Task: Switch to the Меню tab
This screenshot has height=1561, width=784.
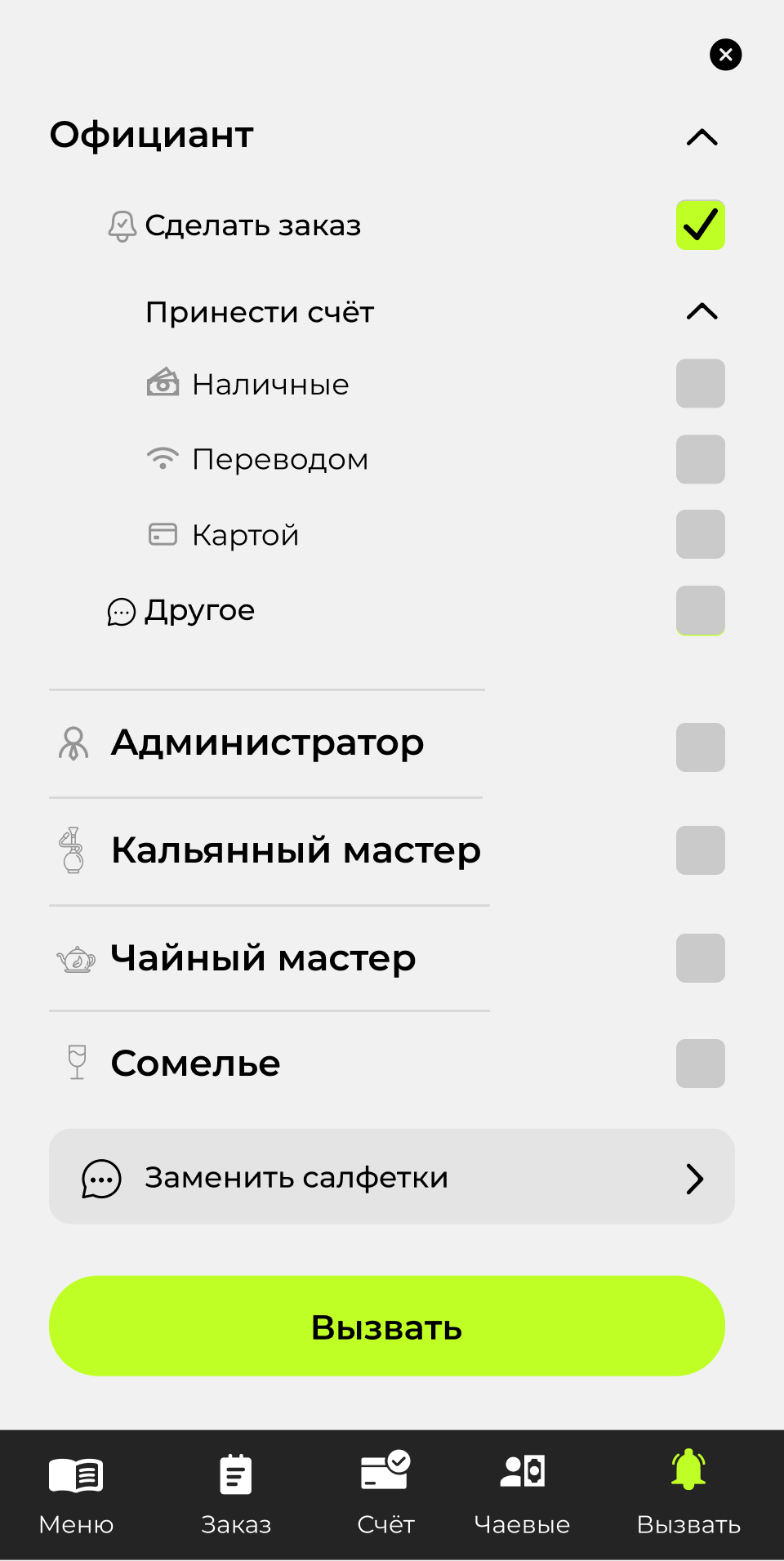Action: pos(76,1495)
